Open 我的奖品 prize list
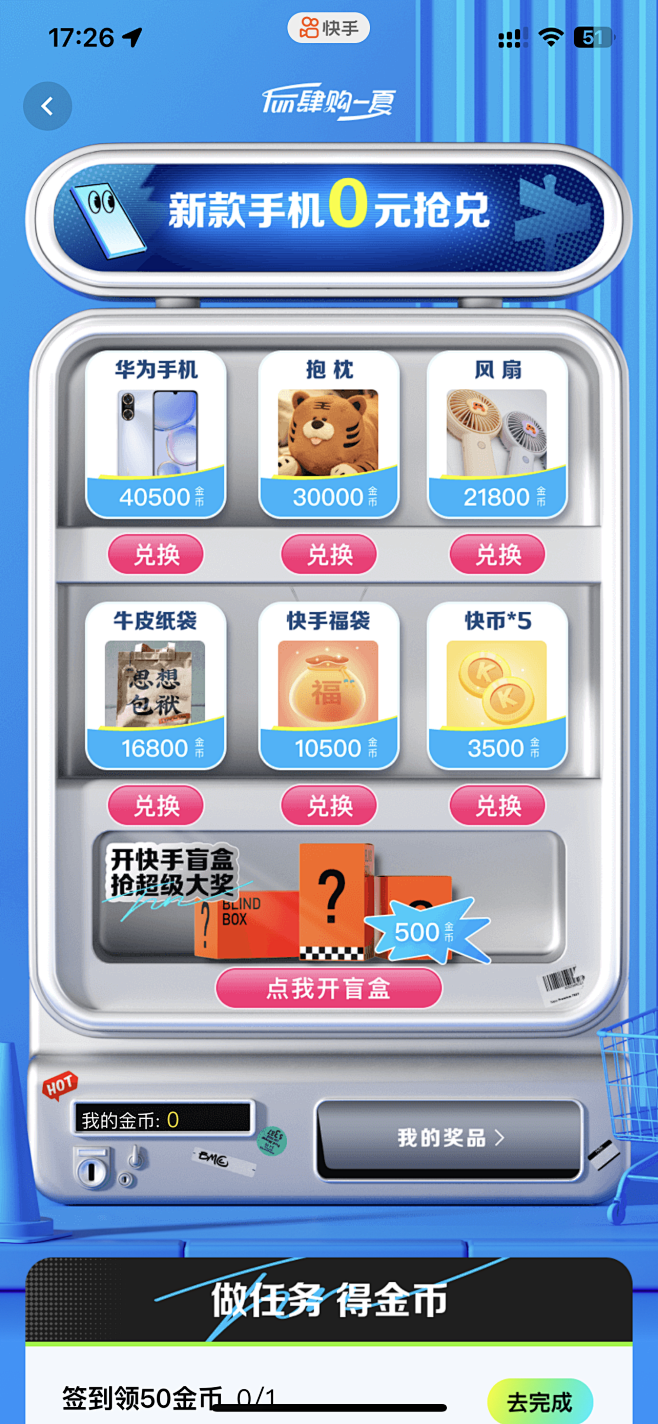The image size is (658, 1424). (x=450, y=1138)
